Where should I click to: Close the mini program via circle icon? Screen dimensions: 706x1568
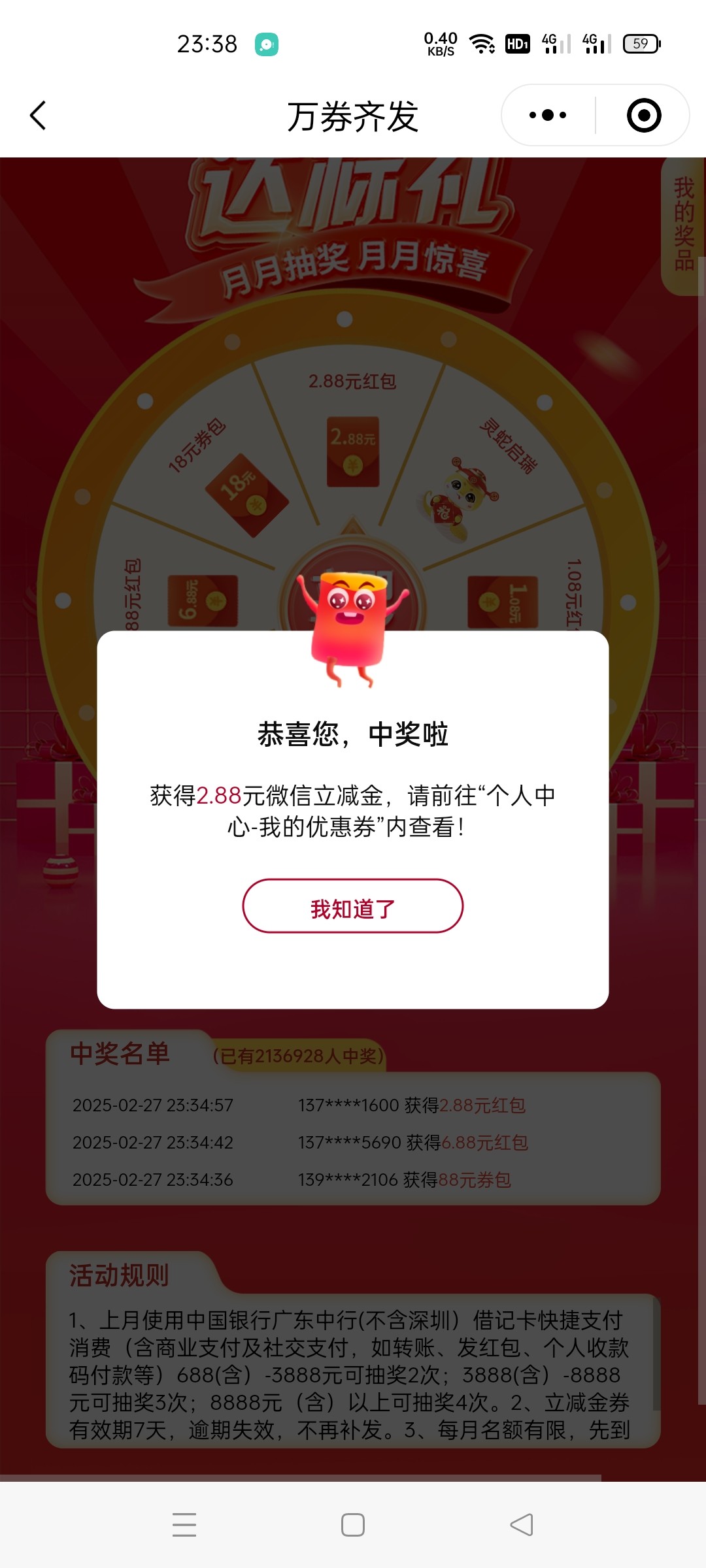(643, 116)
